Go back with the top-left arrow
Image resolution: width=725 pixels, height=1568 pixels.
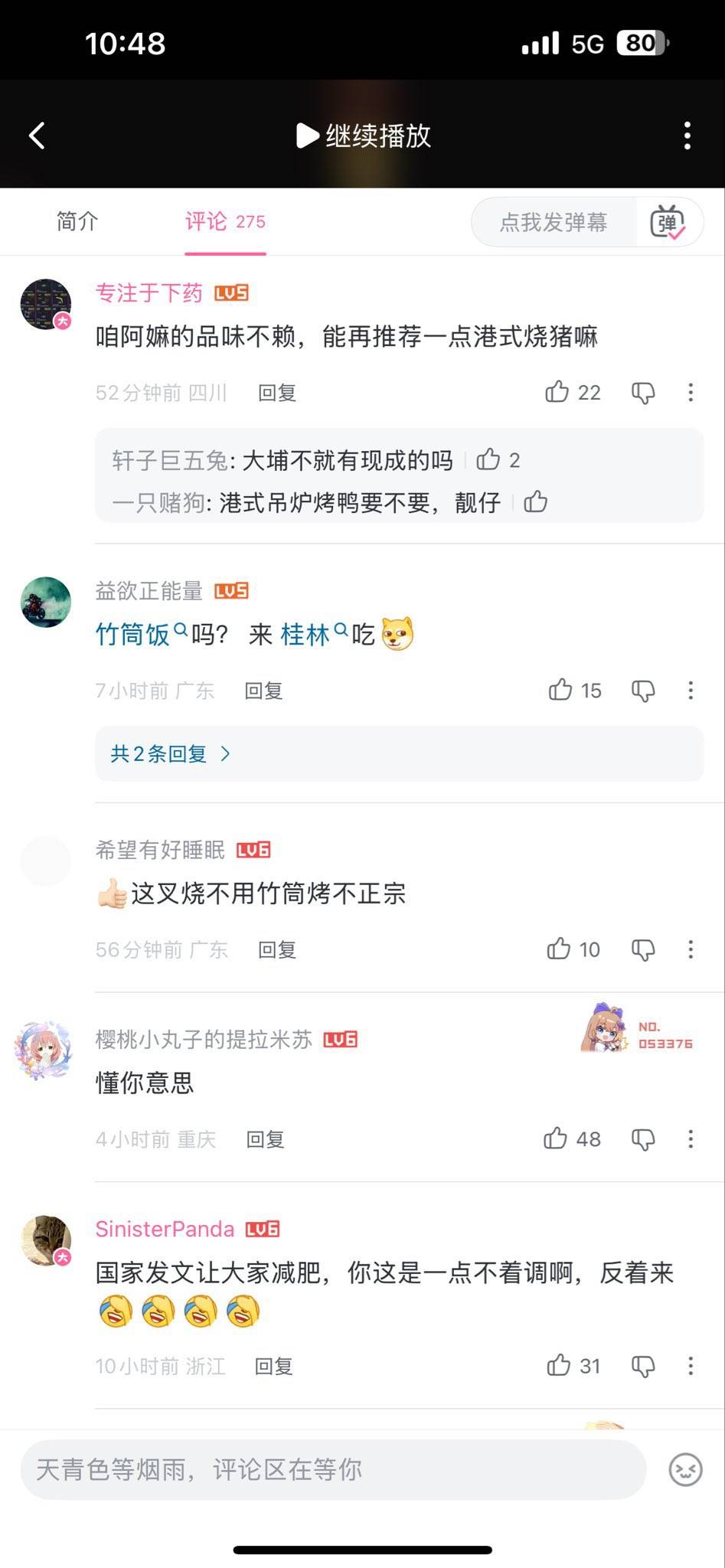(x=37, y=136)
